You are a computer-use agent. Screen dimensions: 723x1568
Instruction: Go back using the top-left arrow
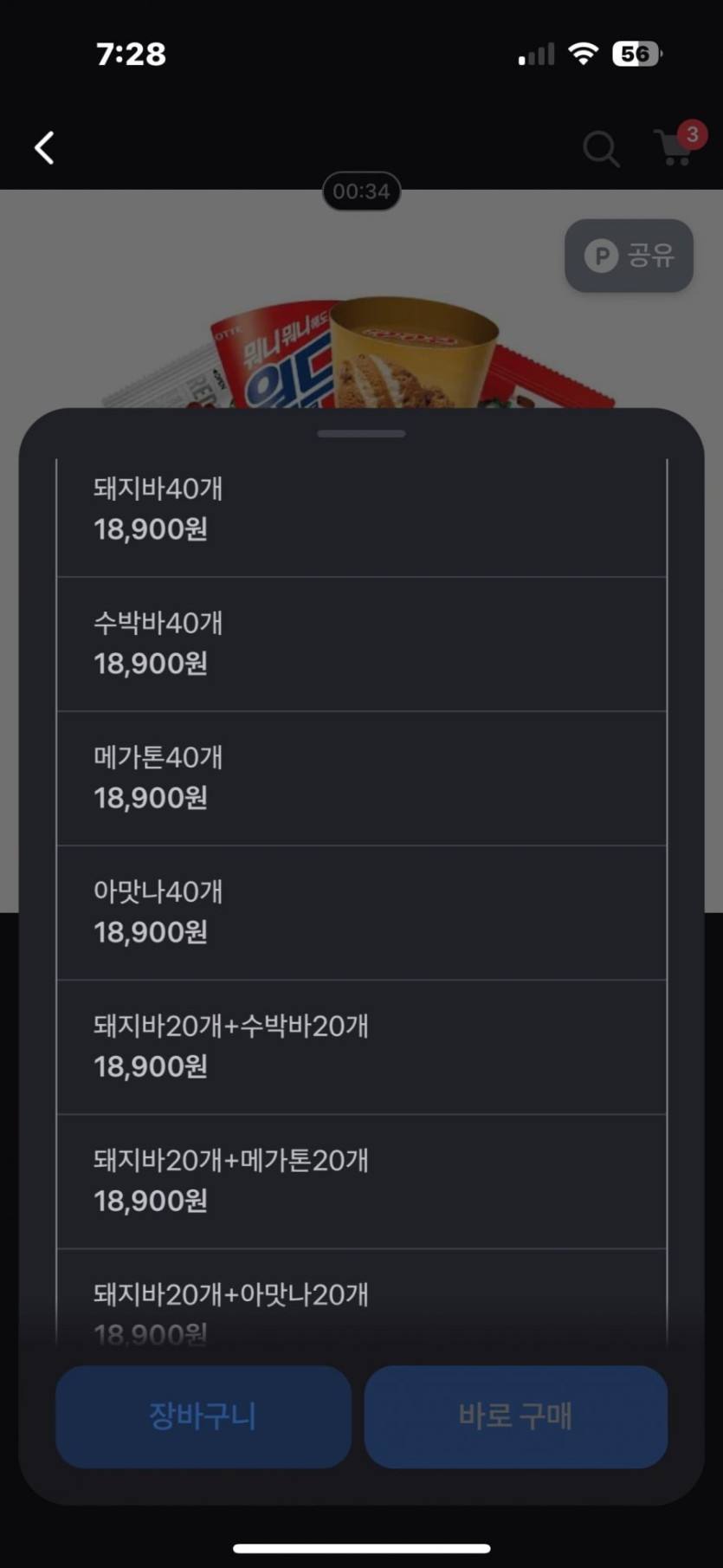[45, 148]
